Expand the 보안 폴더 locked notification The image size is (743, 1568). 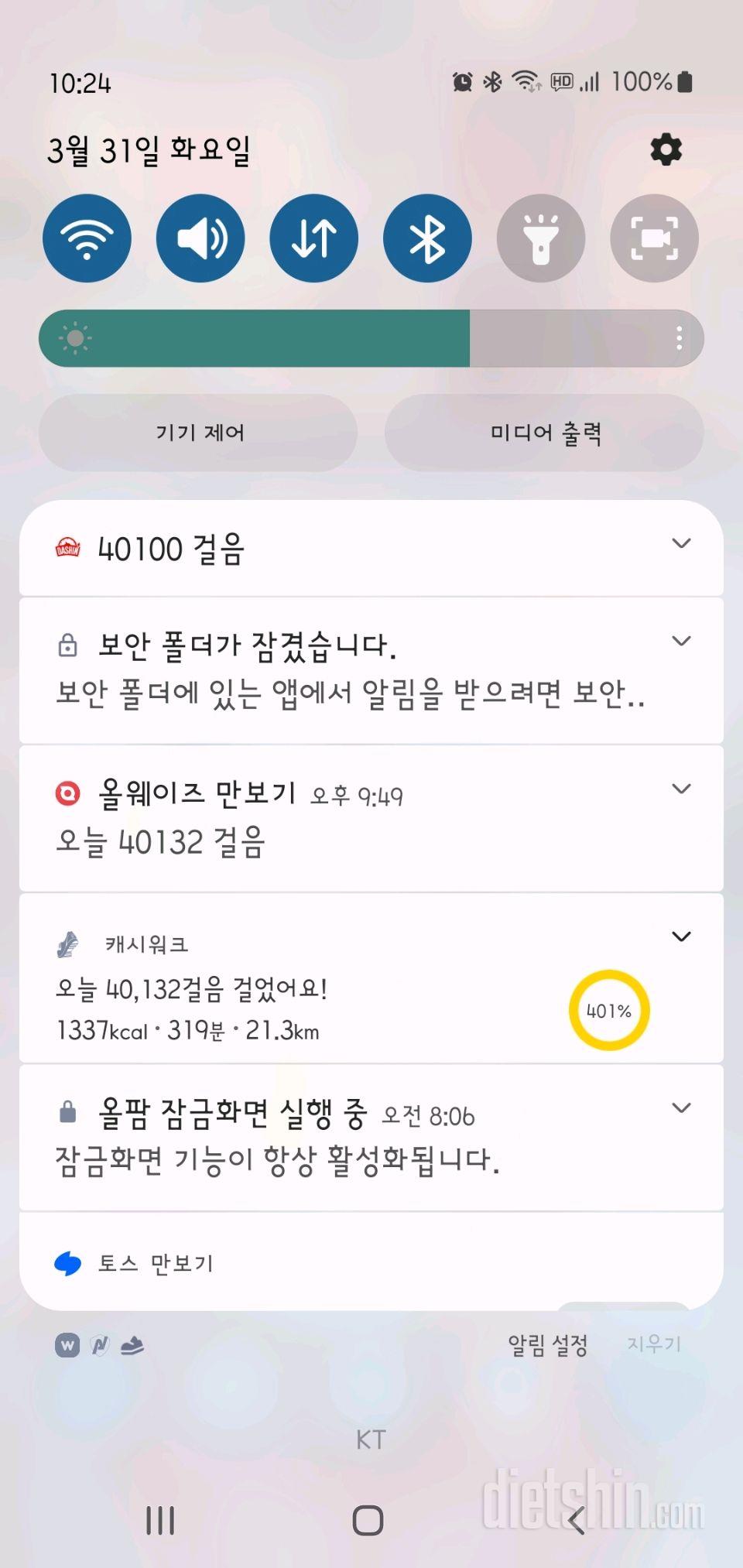pyautogui.click(x=681, y=641)
